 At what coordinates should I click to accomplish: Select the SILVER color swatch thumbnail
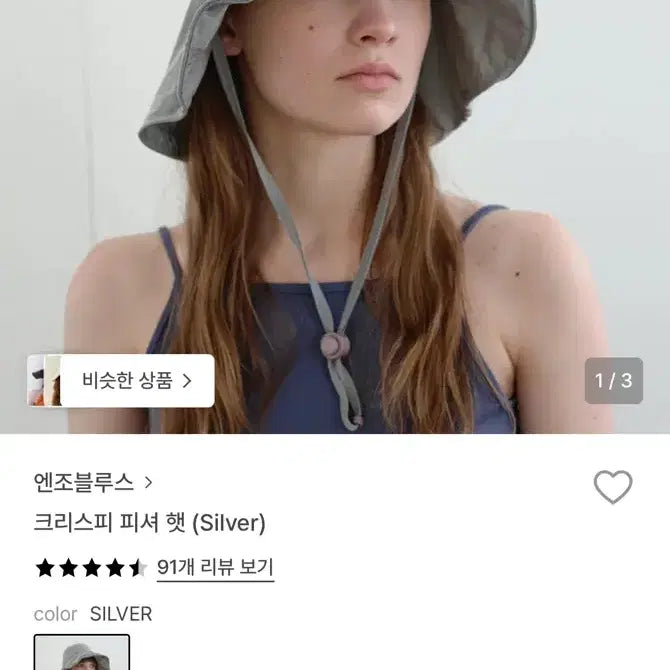point(82,652)
